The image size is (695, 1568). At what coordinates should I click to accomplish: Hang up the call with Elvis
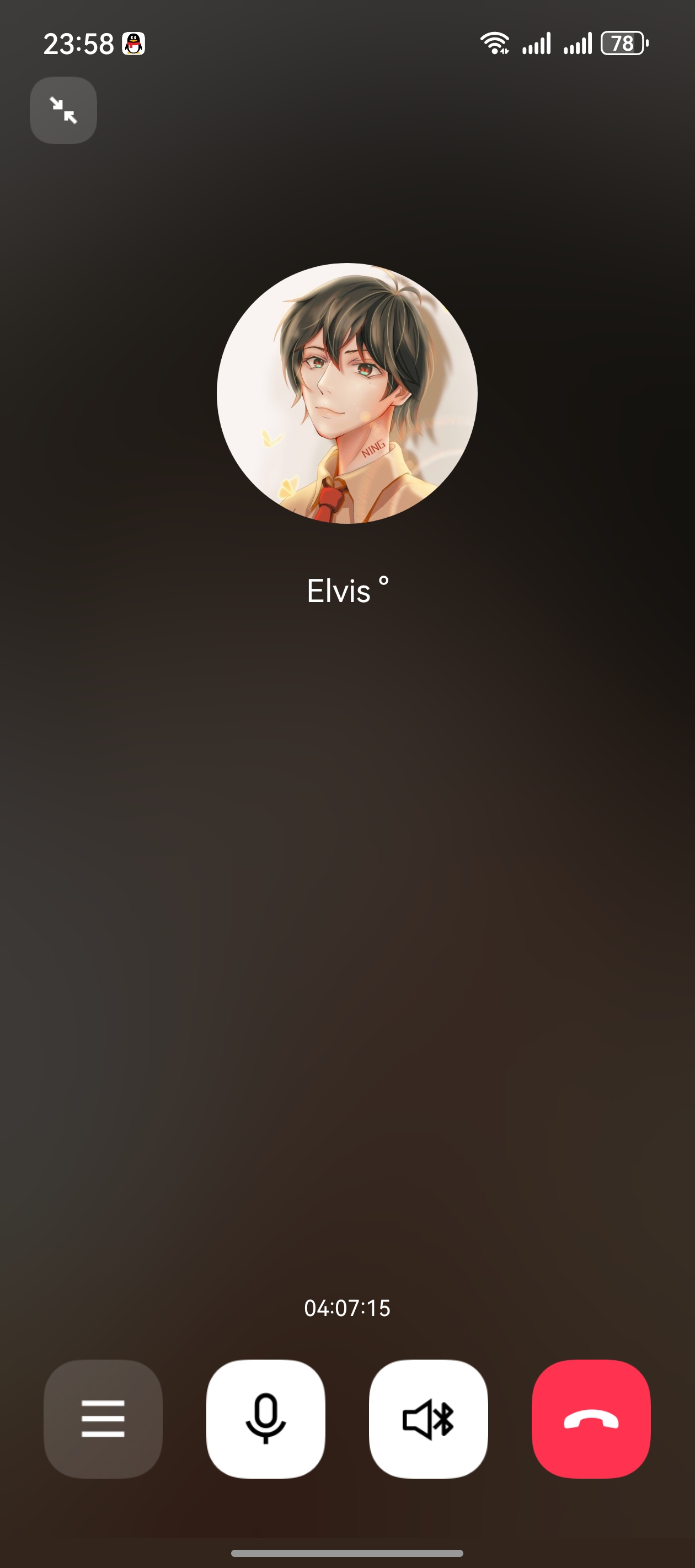click(591, 1418)
